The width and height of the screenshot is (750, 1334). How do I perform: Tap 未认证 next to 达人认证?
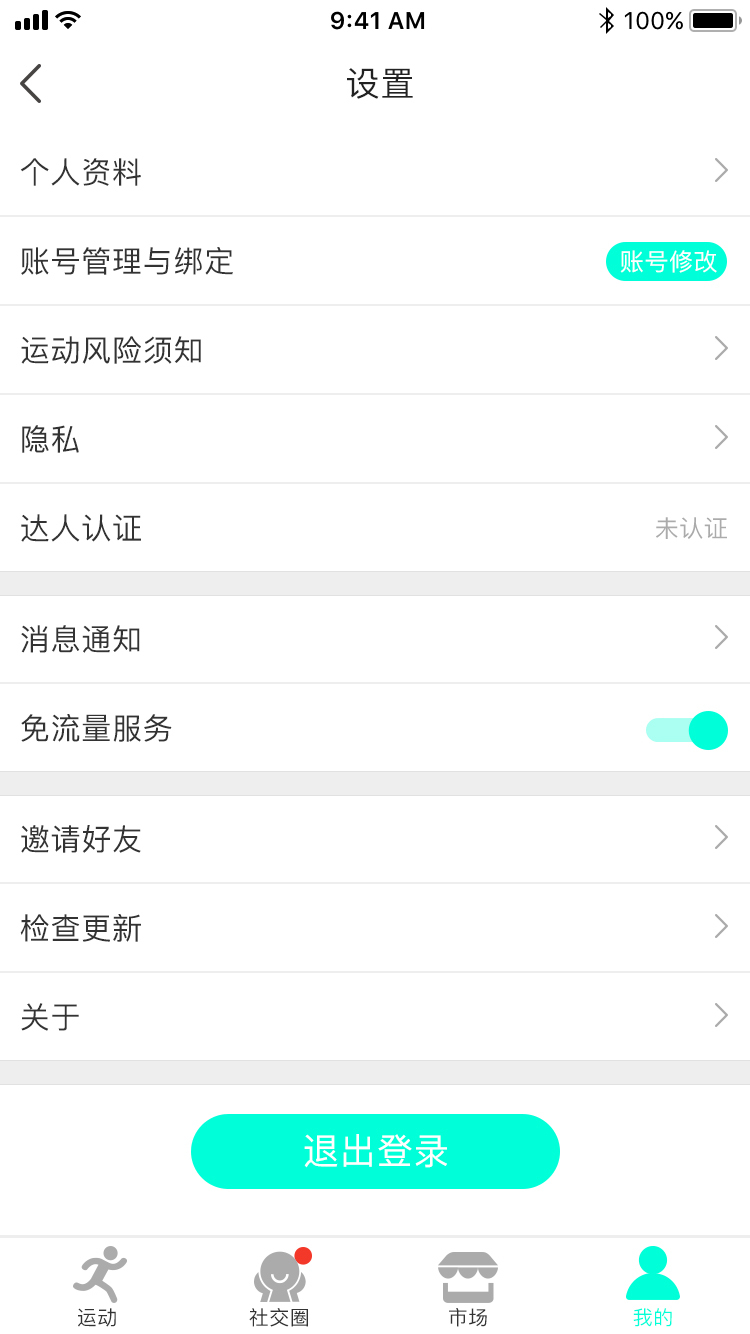(x=692, y=528)
